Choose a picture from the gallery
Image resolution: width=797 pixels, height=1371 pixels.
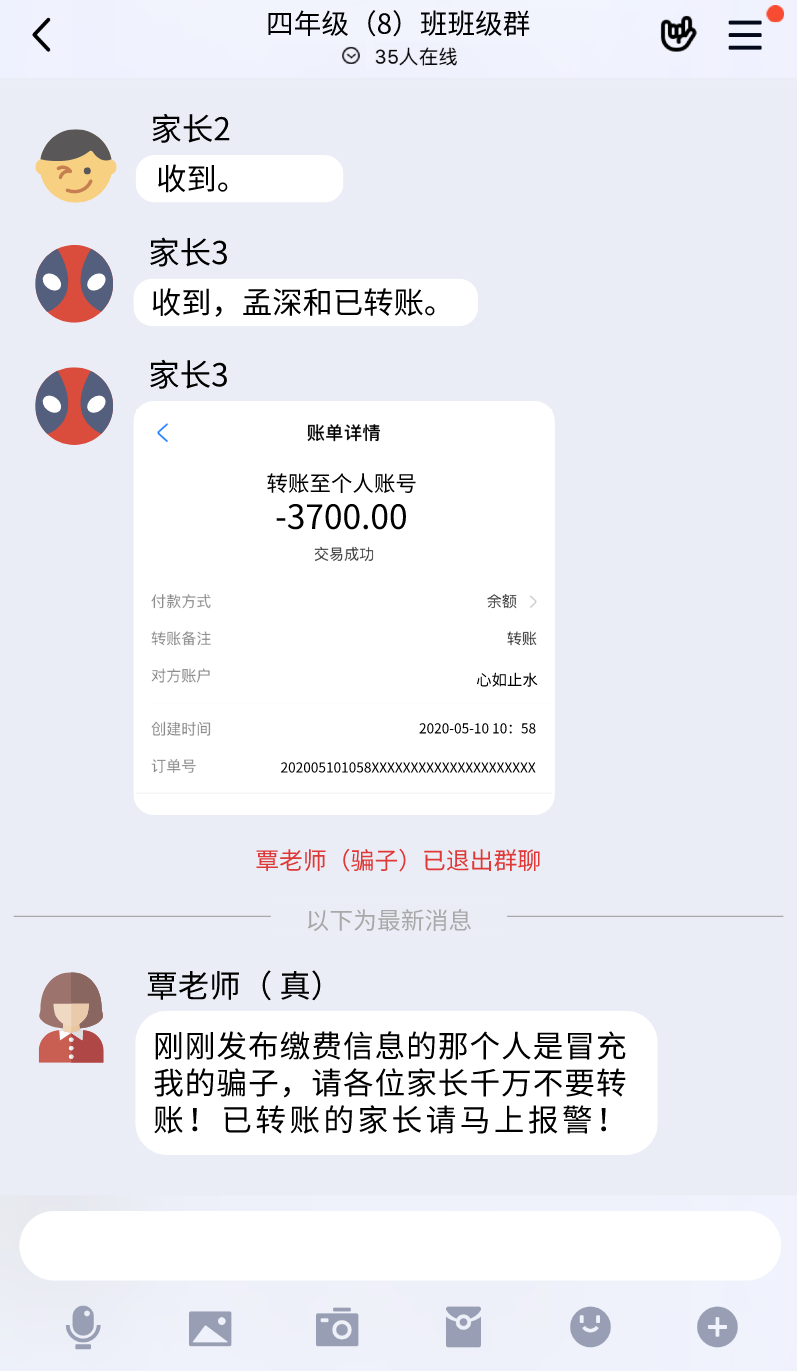(x=210, y=1327)
